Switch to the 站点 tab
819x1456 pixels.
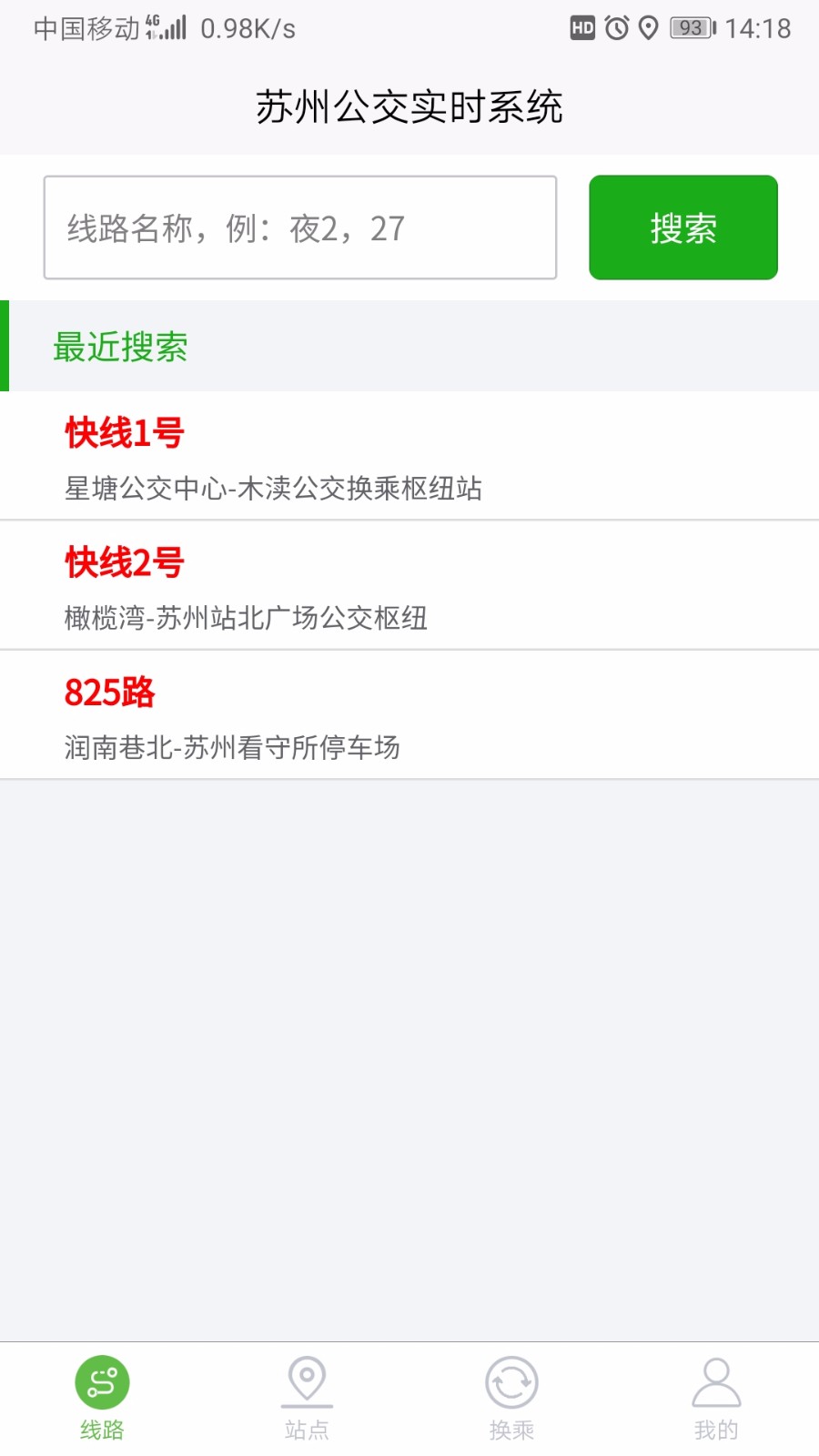[307, 1400]
